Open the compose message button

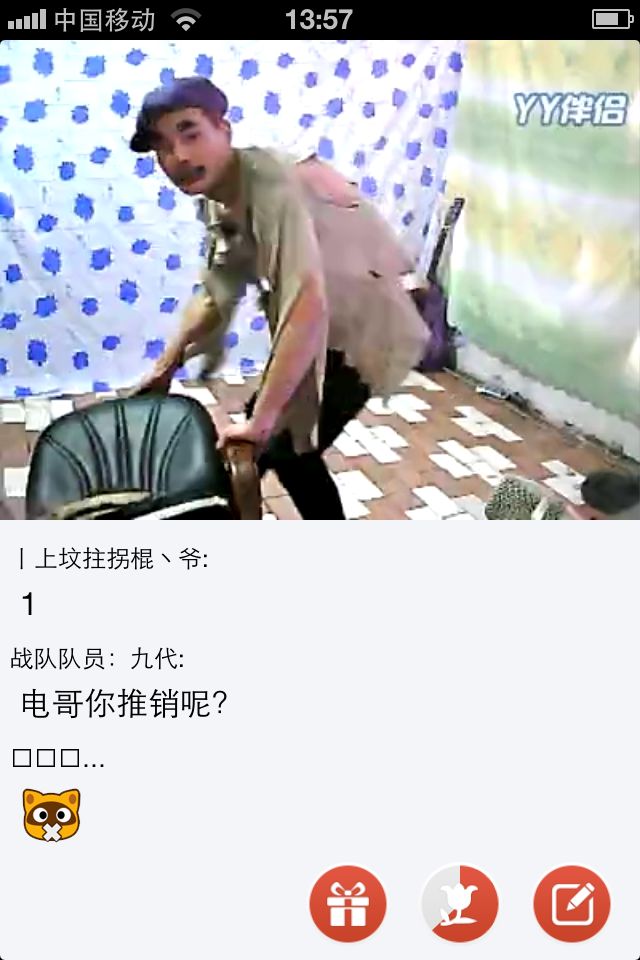point(572,903)
